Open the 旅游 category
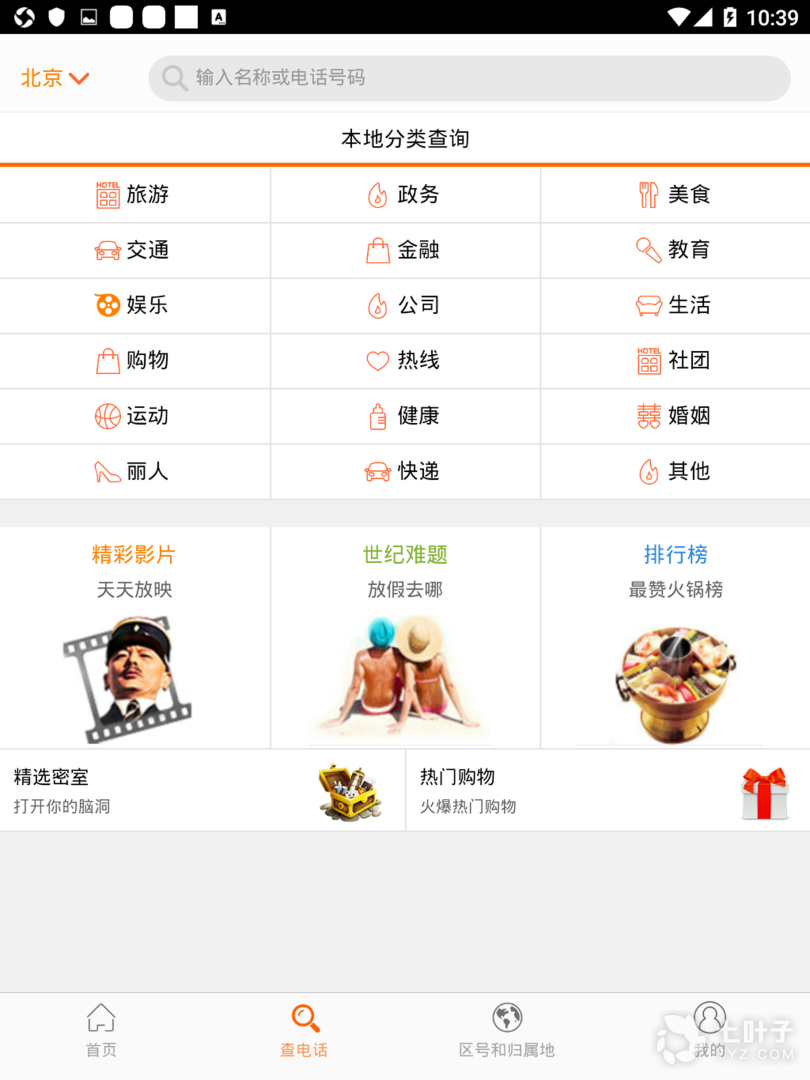The height and width of the screenshot is (1080, 810). click(134, 195)
